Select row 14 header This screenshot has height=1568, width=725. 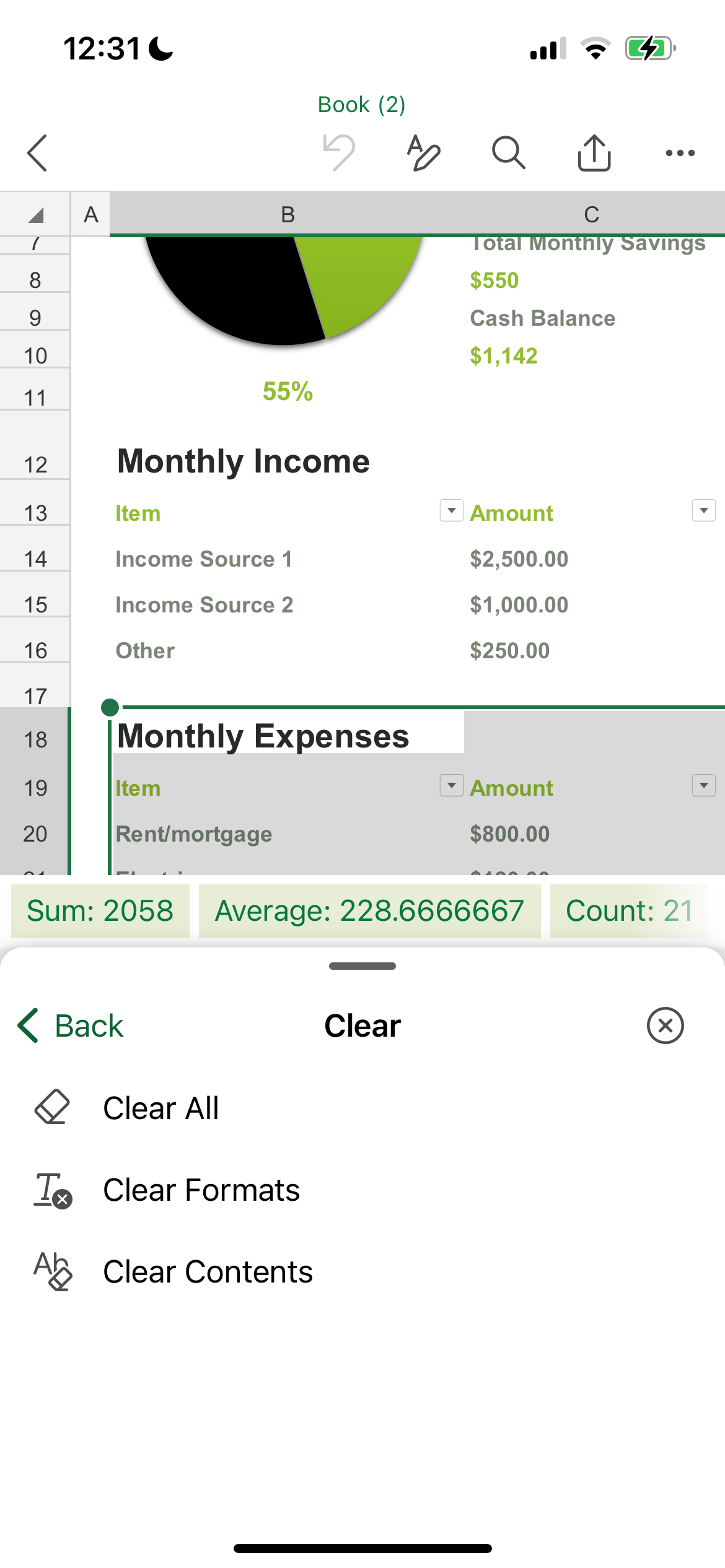(35, 558)
